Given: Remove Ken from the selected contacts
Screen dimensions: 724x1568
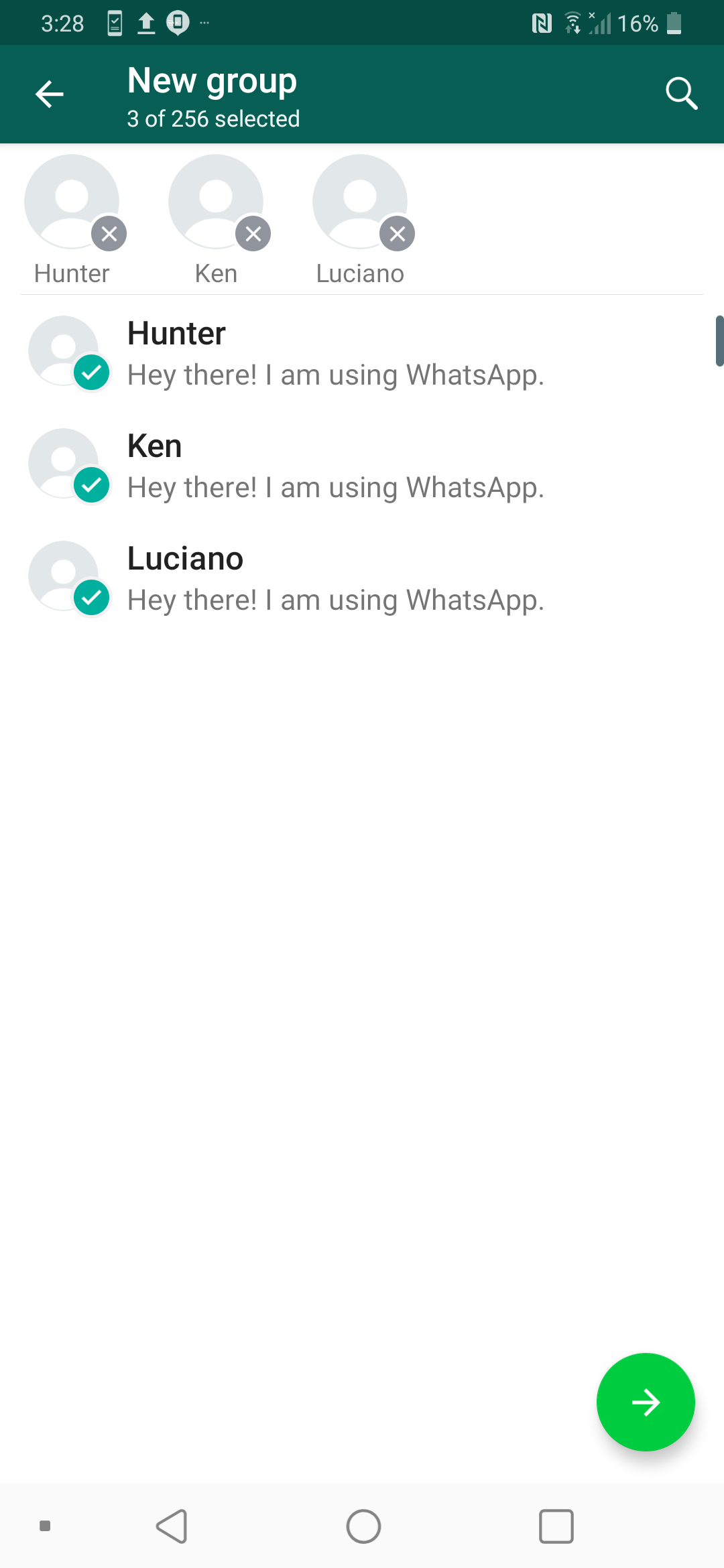Looking at the screenshot, I should pos(253,234).
